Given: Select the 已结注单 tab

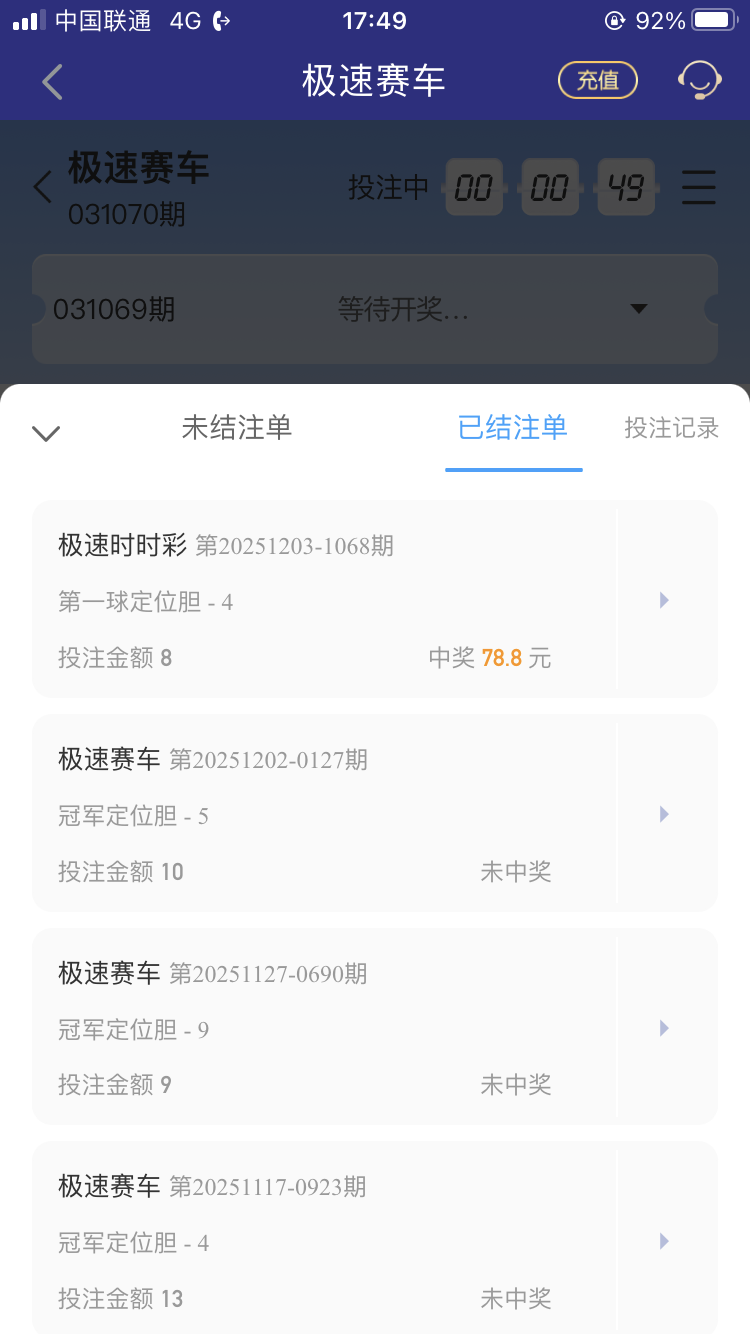Looking at the screenshot, I should tap(513, 428).
